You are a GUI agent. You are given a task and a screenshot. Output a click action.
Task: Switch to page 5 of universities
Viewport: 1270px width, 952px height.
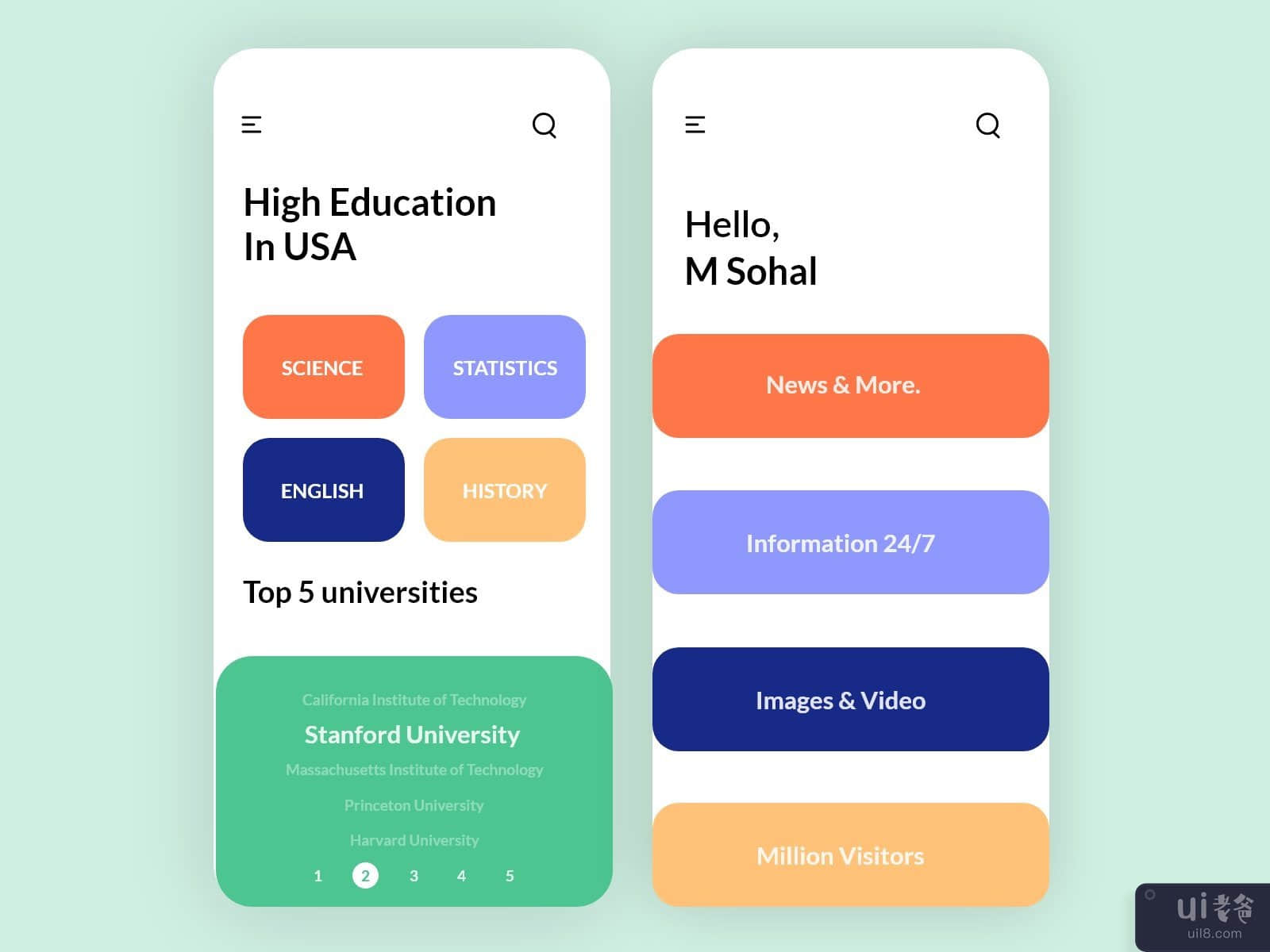click(510, 876)
